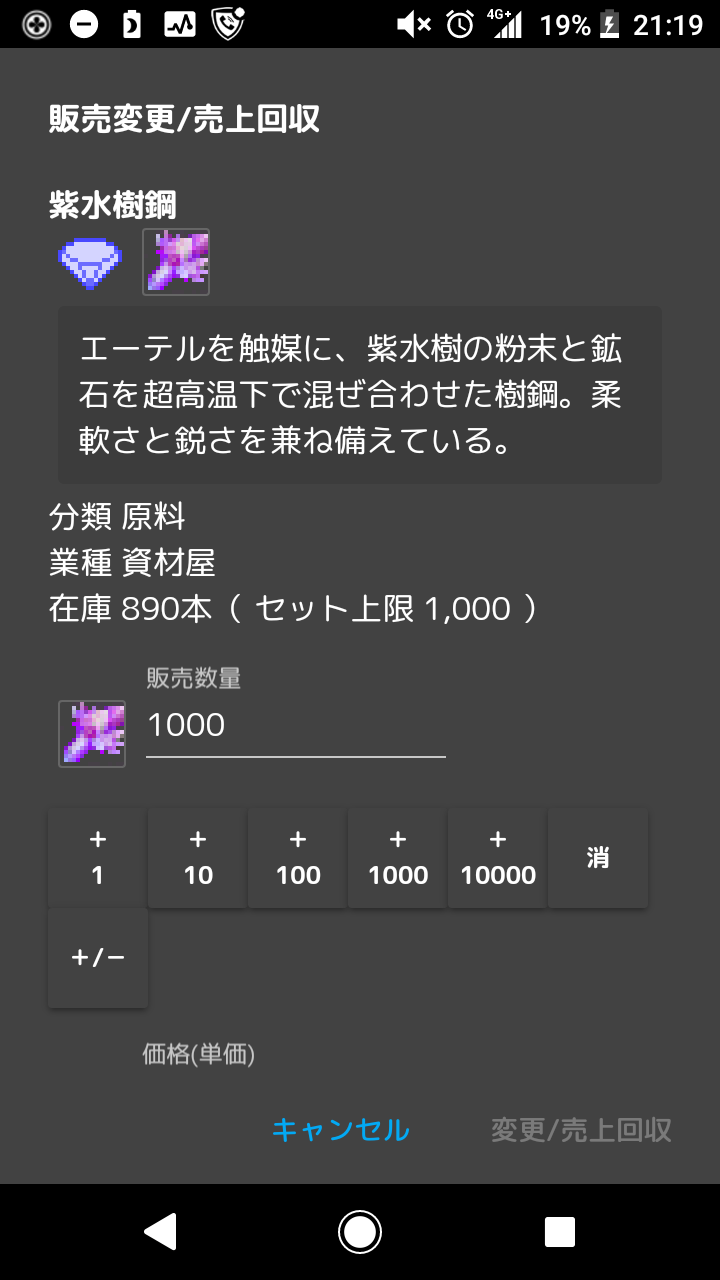Add 10000 to the sale quantity
Screen dimensions: 720x1280
pos(498,858)
